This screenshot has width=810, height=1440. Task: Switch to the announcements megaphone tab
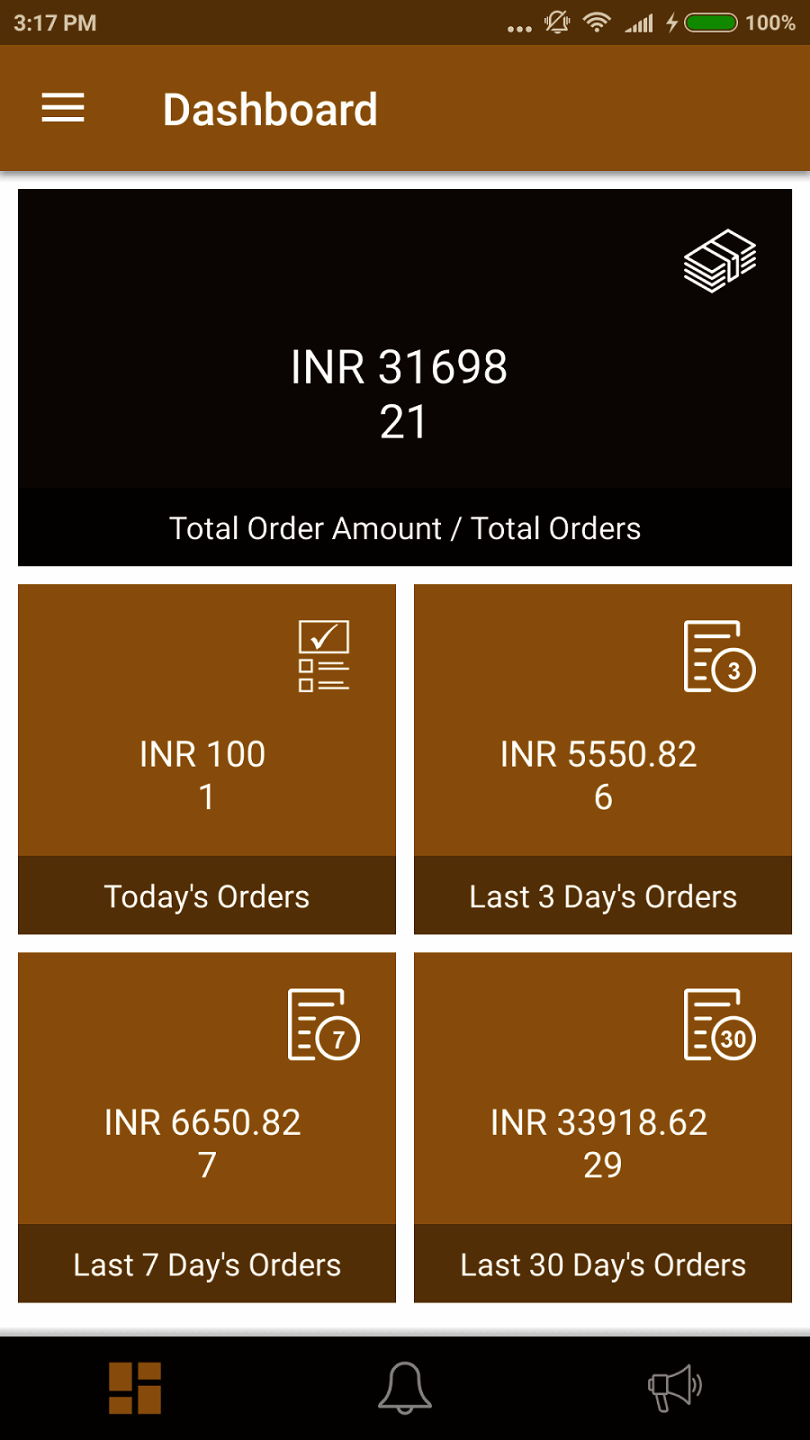(675, 1388)
